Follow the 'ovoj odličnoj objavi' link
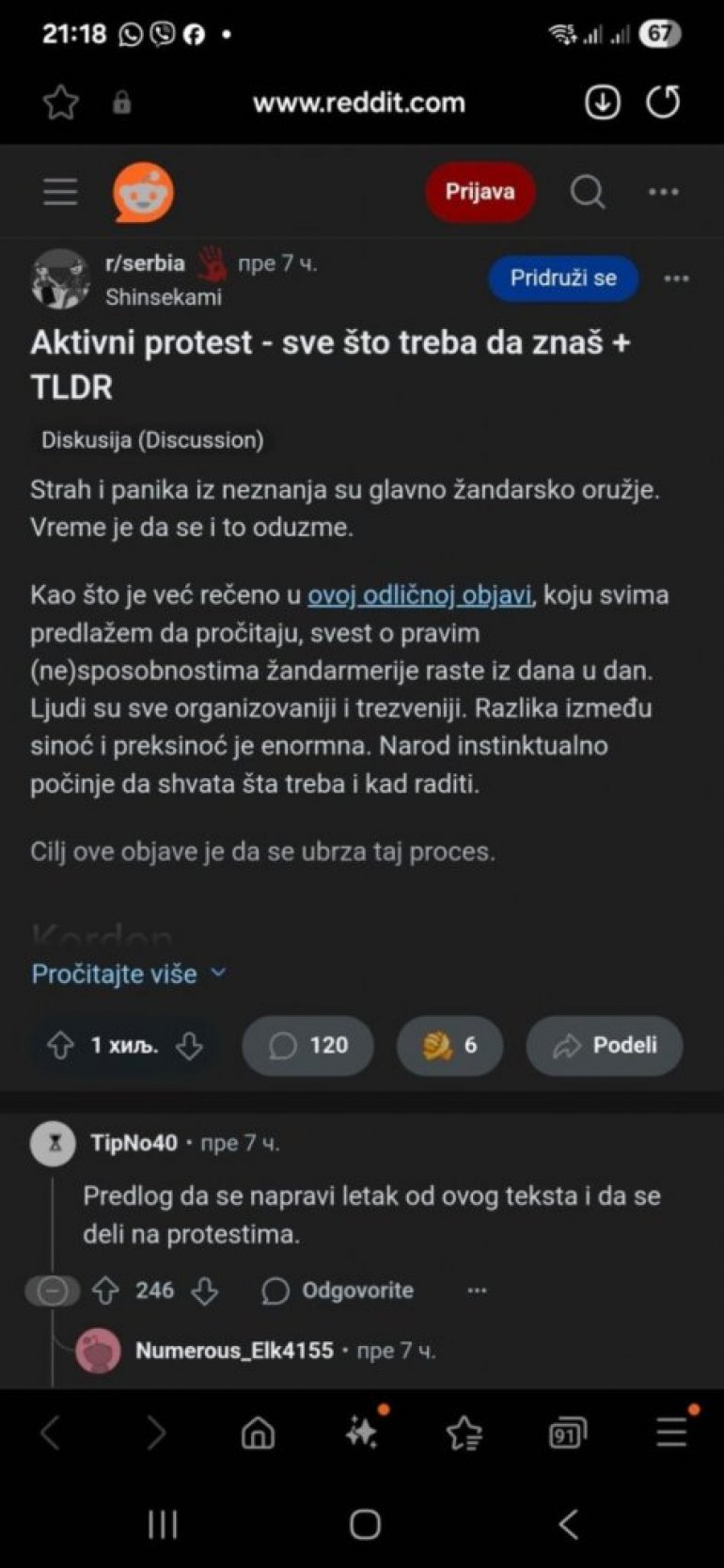This screenshot has width=724, height=1568. (419, 595)
